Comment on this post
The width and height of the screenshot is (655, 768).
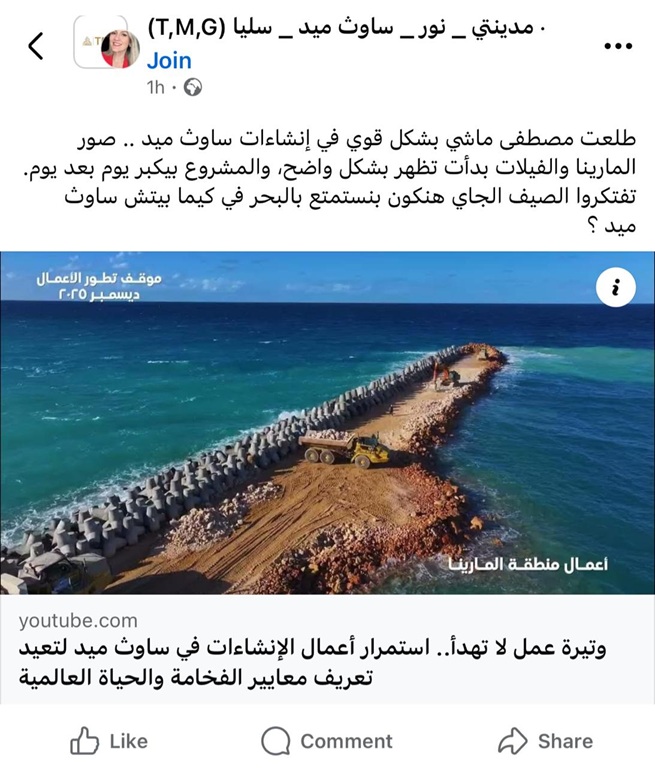click(x=327, y=741)
